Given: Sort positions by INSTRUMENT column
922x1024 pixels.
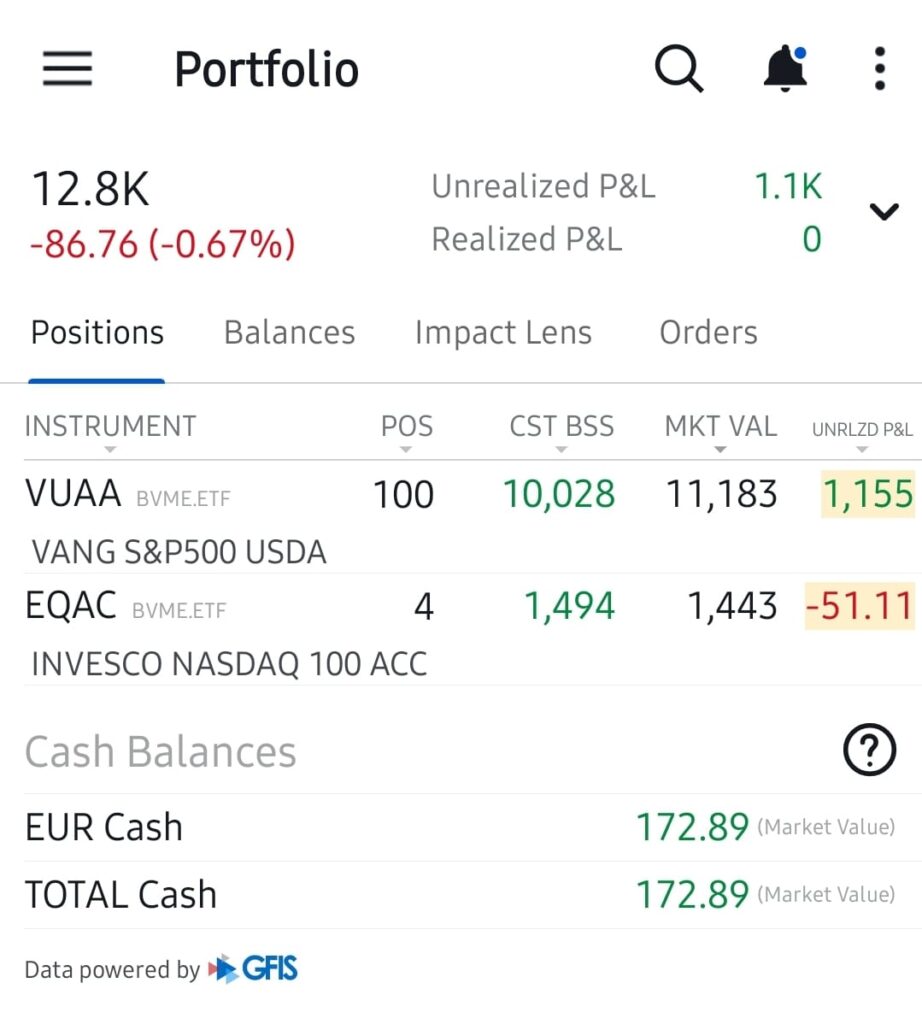Looking at the screenshot, I should [x=110, y=427].
